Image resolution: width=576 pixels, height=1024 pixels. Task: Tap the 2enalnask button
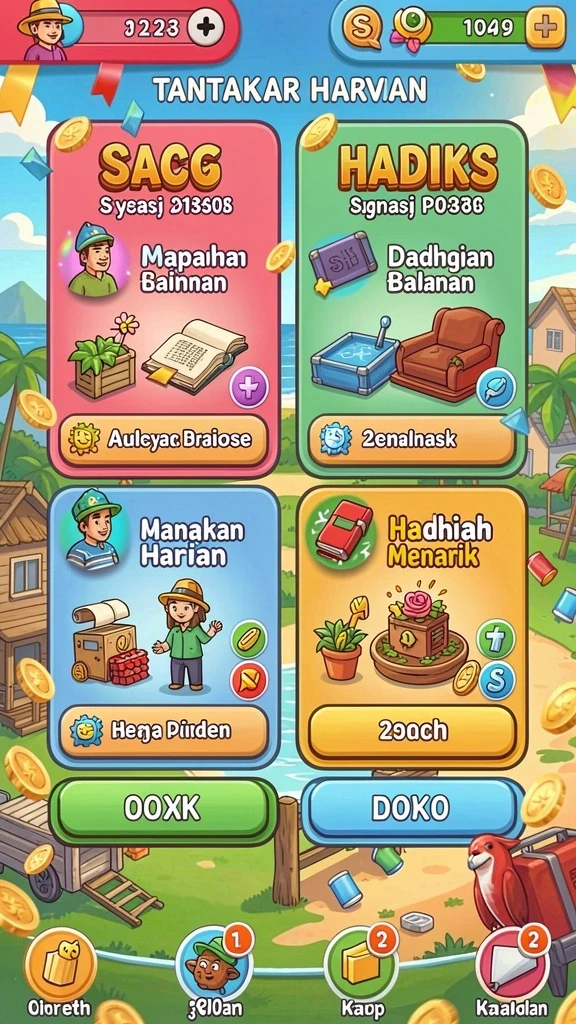point(413,439)
